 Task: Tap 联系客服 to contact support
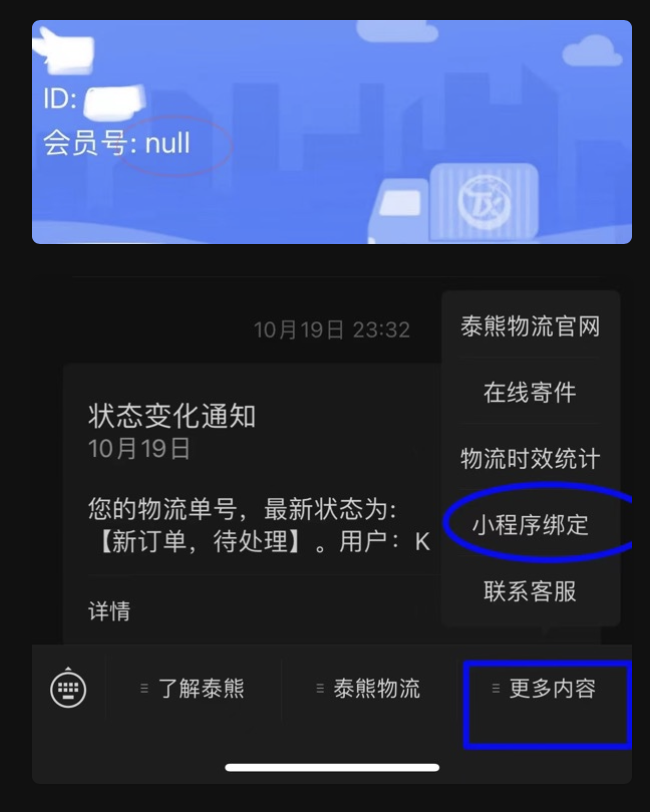[x=530, y=591]
